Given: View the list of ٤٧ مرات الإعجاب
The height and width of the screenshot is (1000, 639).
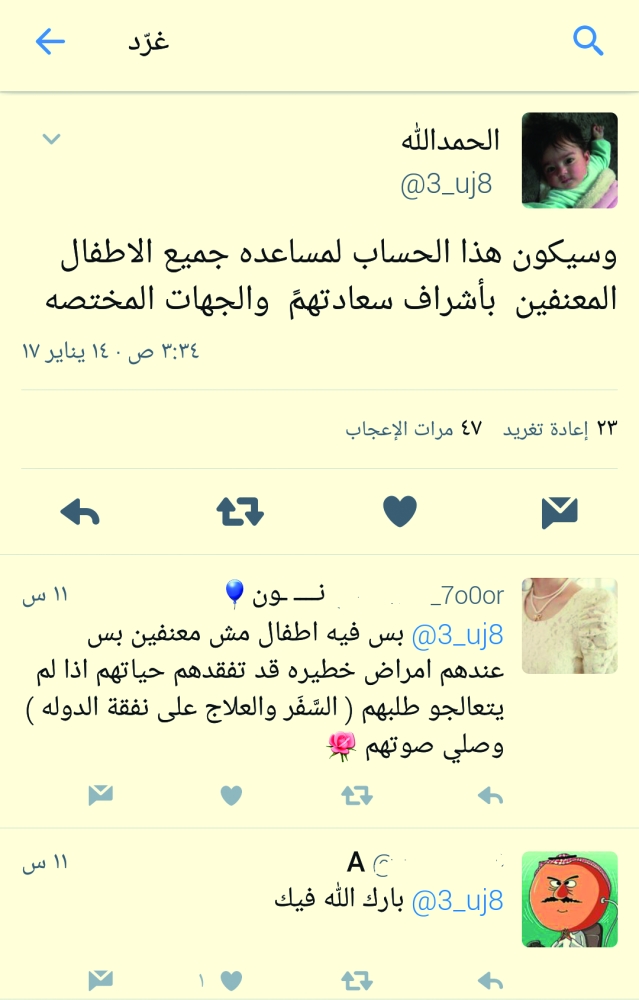Looking at the screenshot, I should 414,429.
